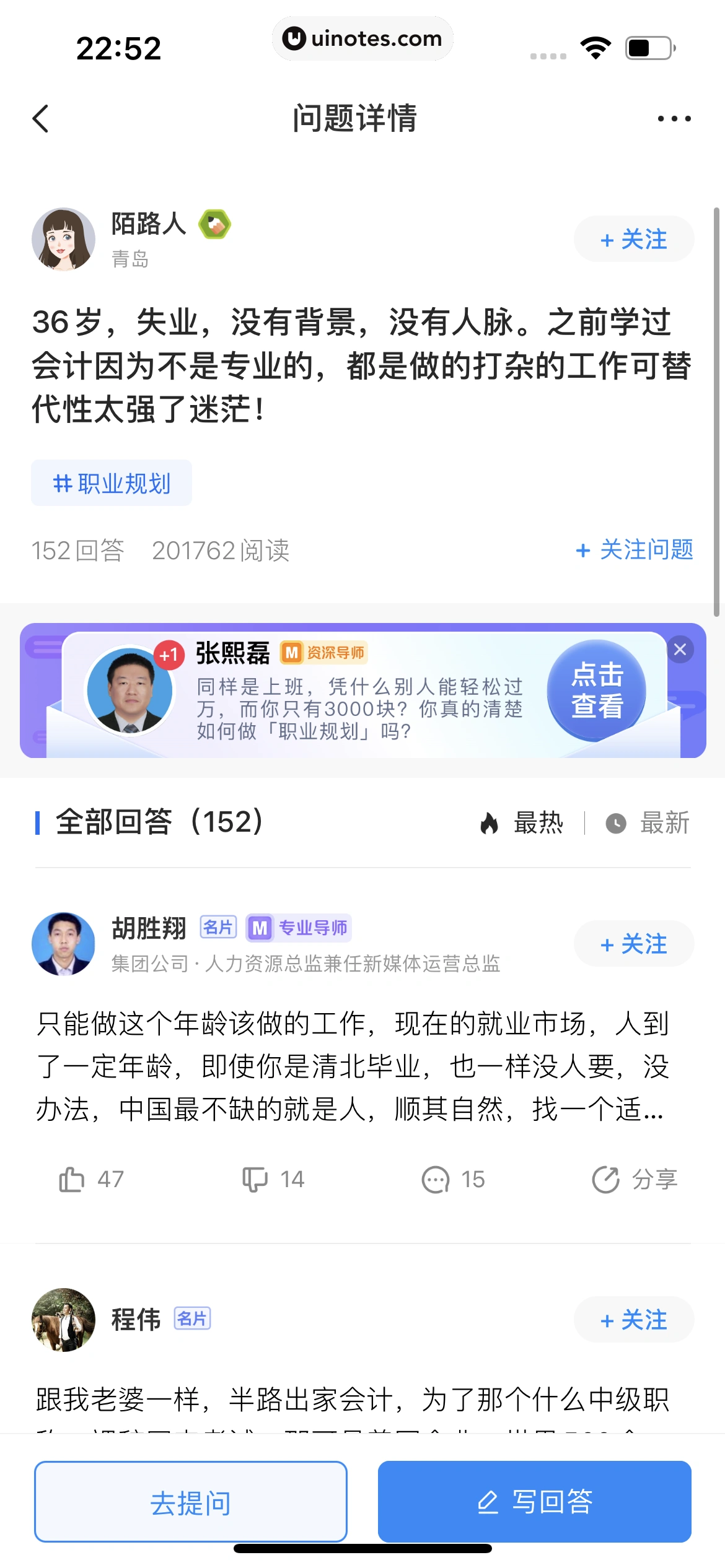This screenshot has width=725, height=1568.
Task: Tap the share icon next to 分享
Action: coord(605,1179)
